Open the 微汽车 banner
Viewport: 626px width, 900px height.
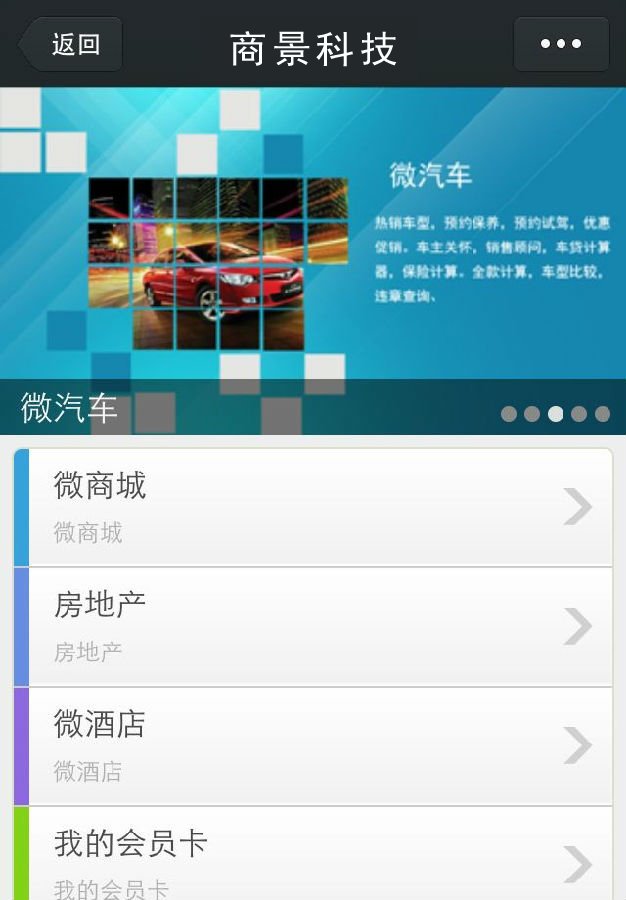(312, 240)
